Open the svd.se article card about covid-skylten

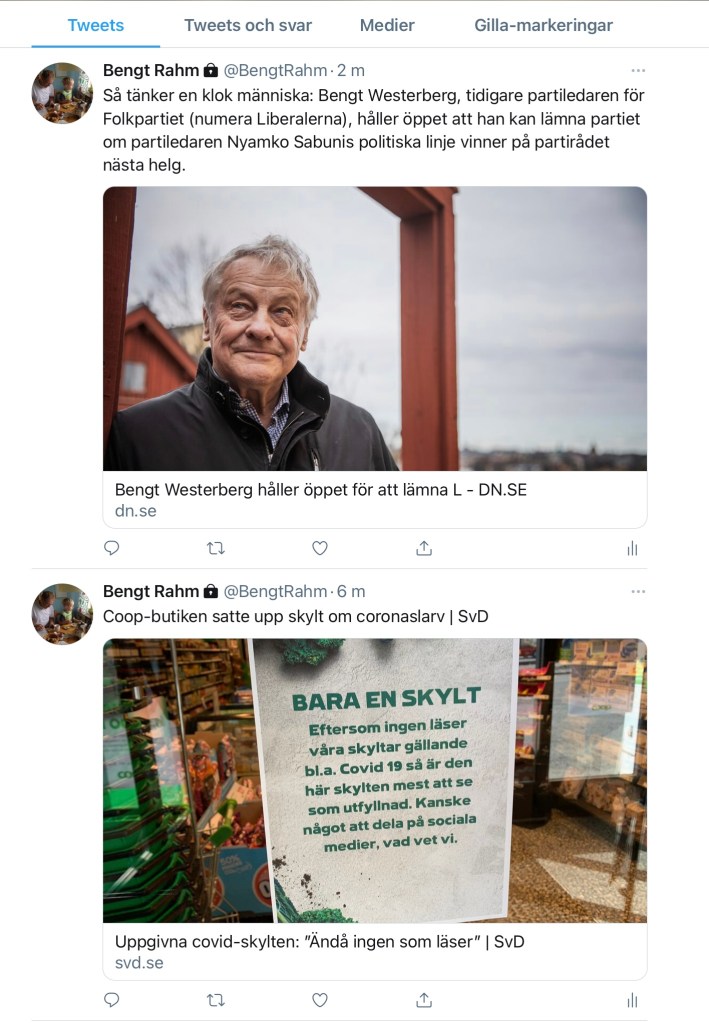pyautogui.click(x=375, y=951)
